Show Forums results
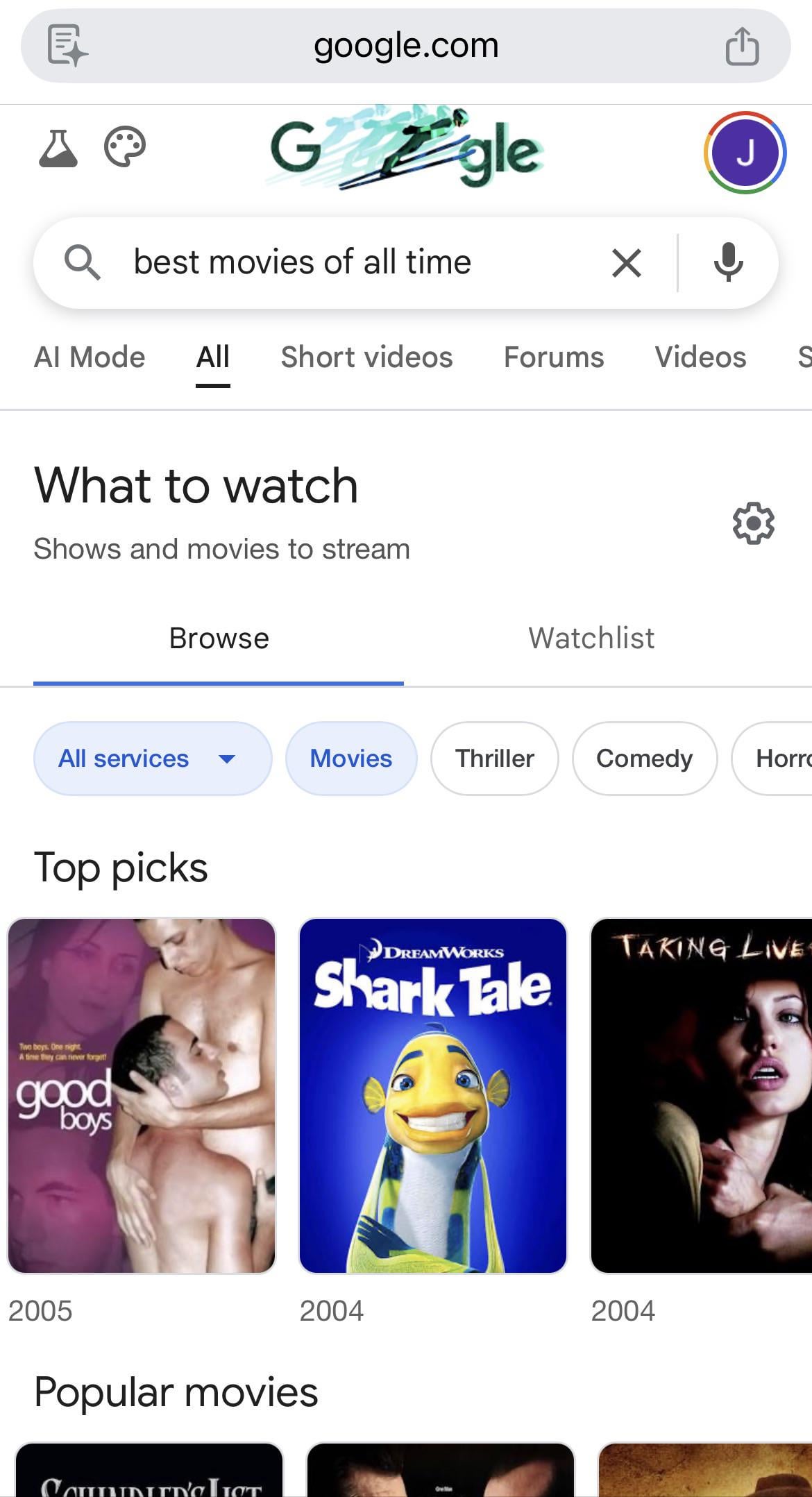Viewport: 812px width, 1497px height. click(x=554, y=357)
